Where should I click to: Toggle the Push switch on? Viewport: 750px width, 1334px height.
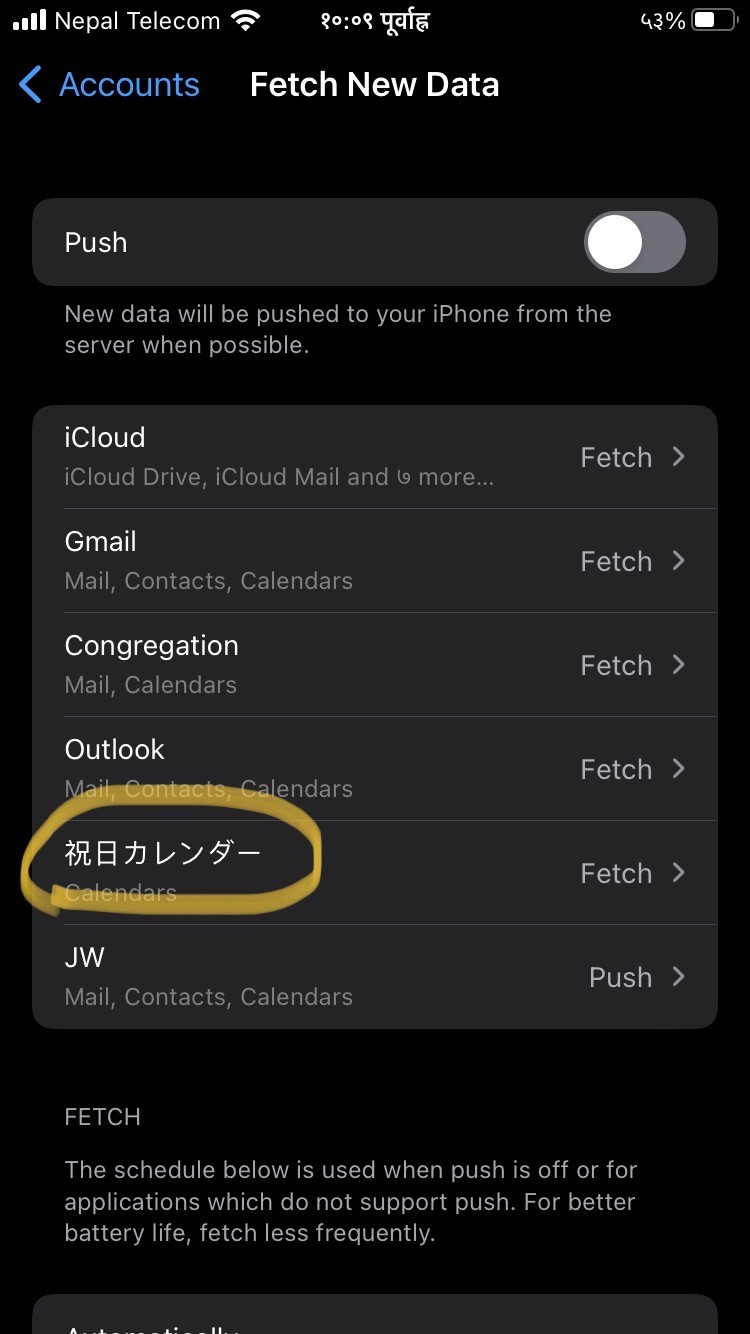[x=635, y=242]
